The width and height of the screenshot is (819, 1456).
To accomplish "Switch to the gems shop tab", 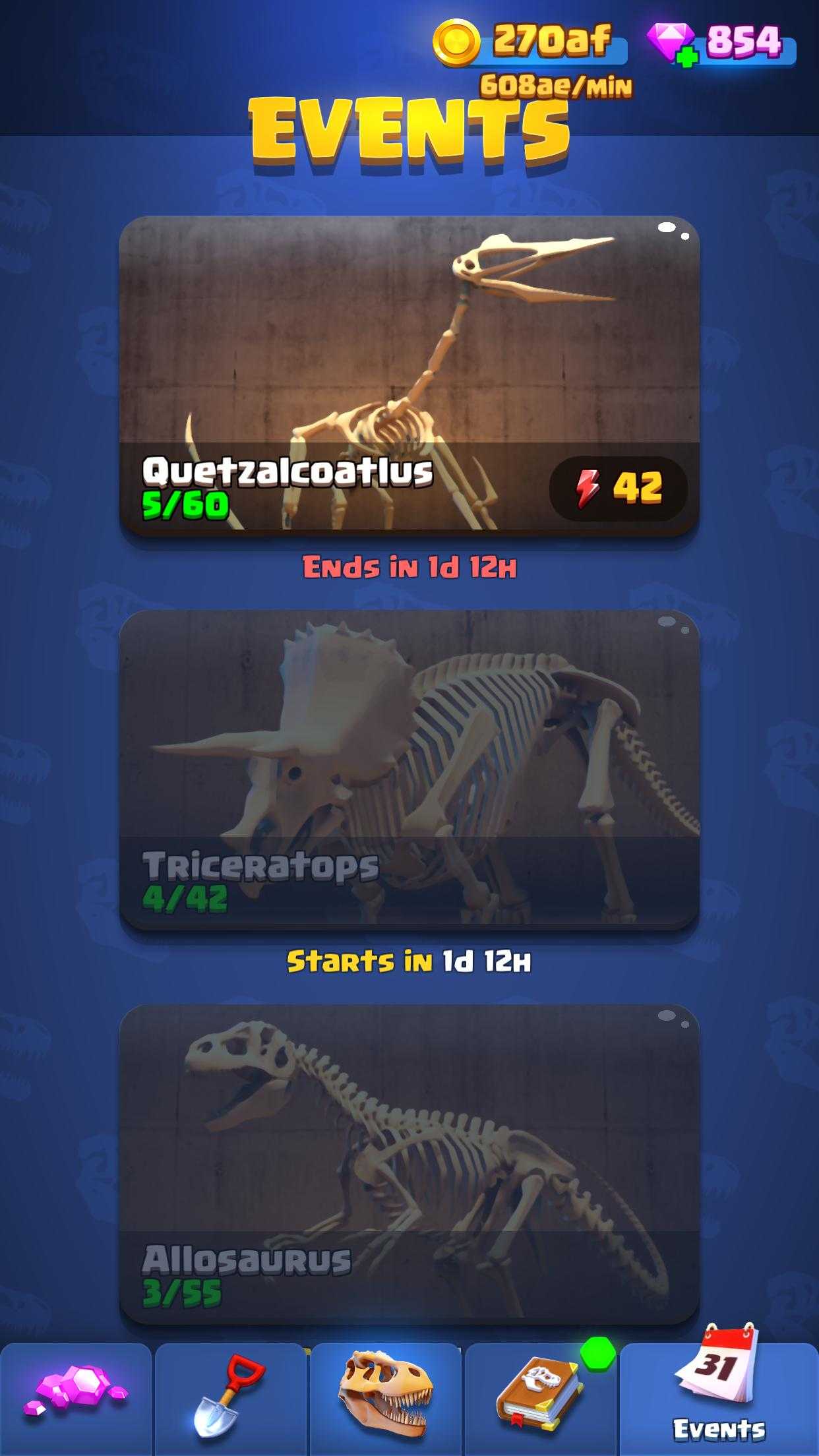I will (76, 1399).
